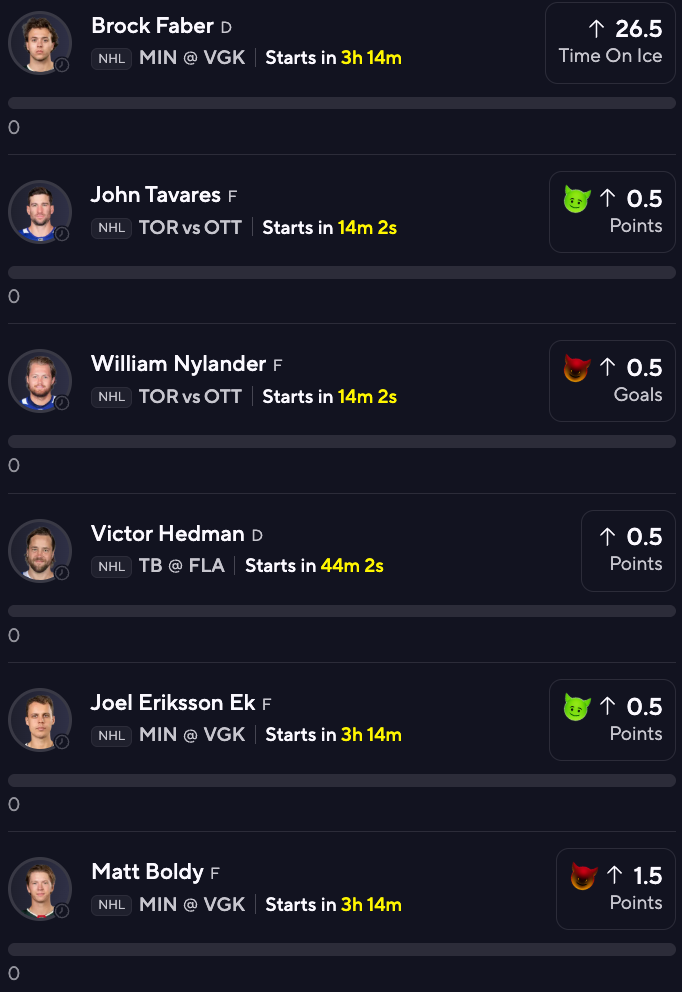Tap John Tavares 0.5 Points box
Viewport: 682px width, 992px height.
coord(612,212)
